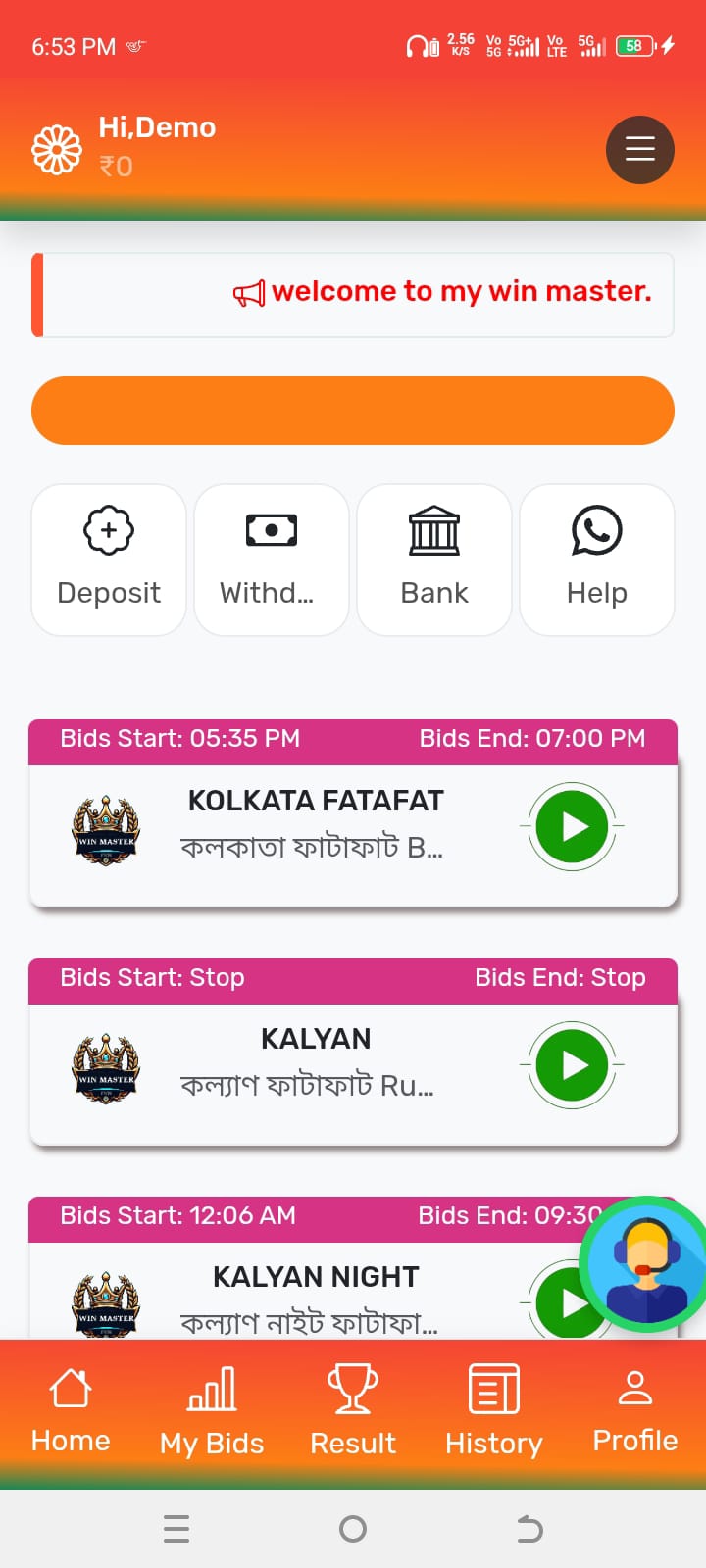Click the orange banner below the welcome message
This screenshot has height=1568, width=706.
pos(353,410)
